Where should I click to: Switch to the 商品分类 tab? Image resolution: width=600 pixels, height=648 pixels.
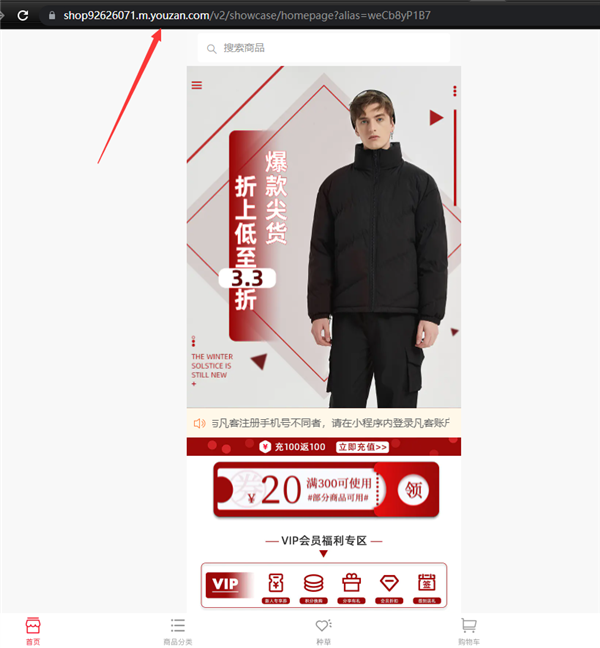point(178,630)
